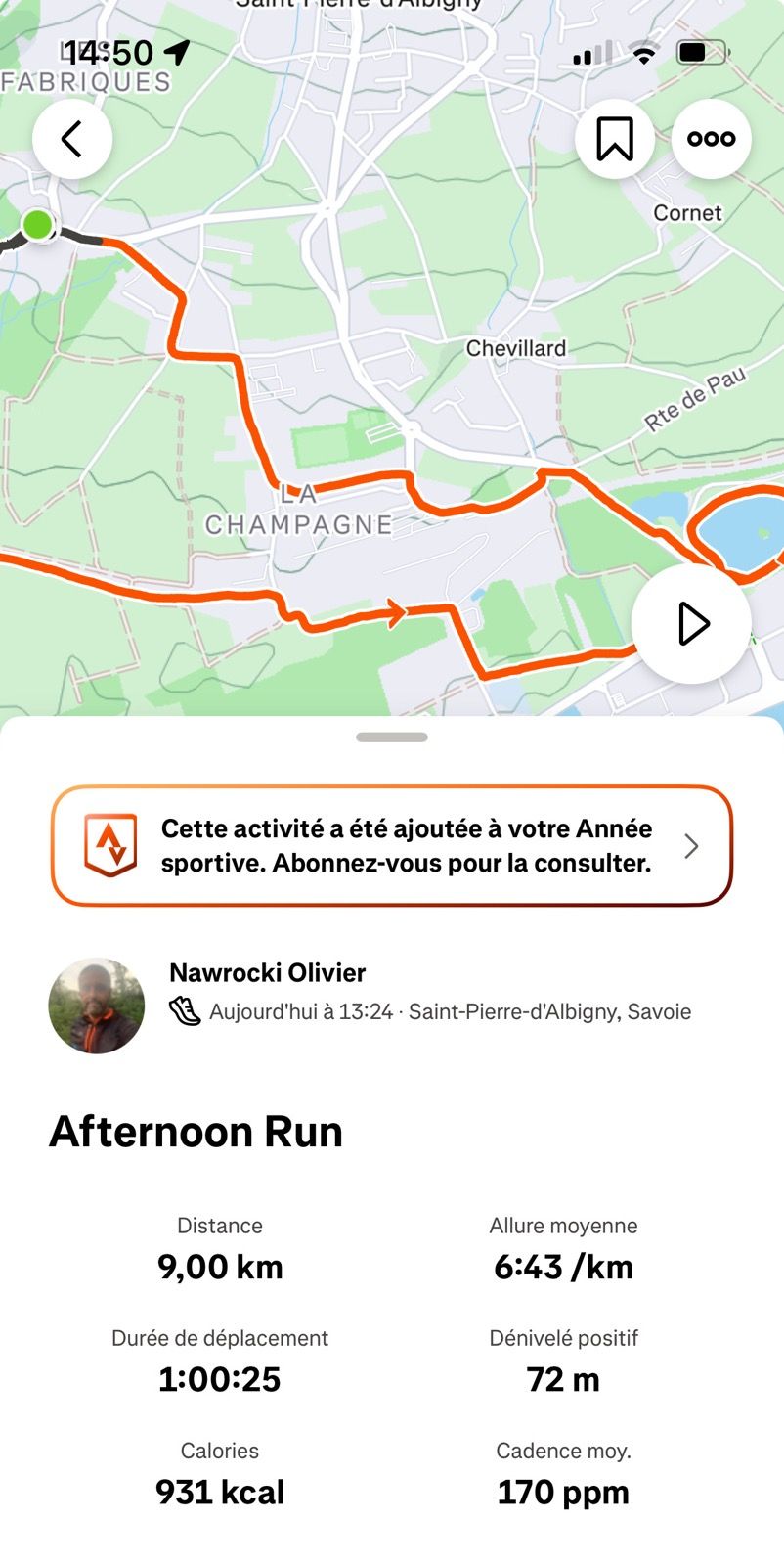Bookmark this activity's route
The height and width of the screenshot is (1565, 784).
click(x=615, y=139)
